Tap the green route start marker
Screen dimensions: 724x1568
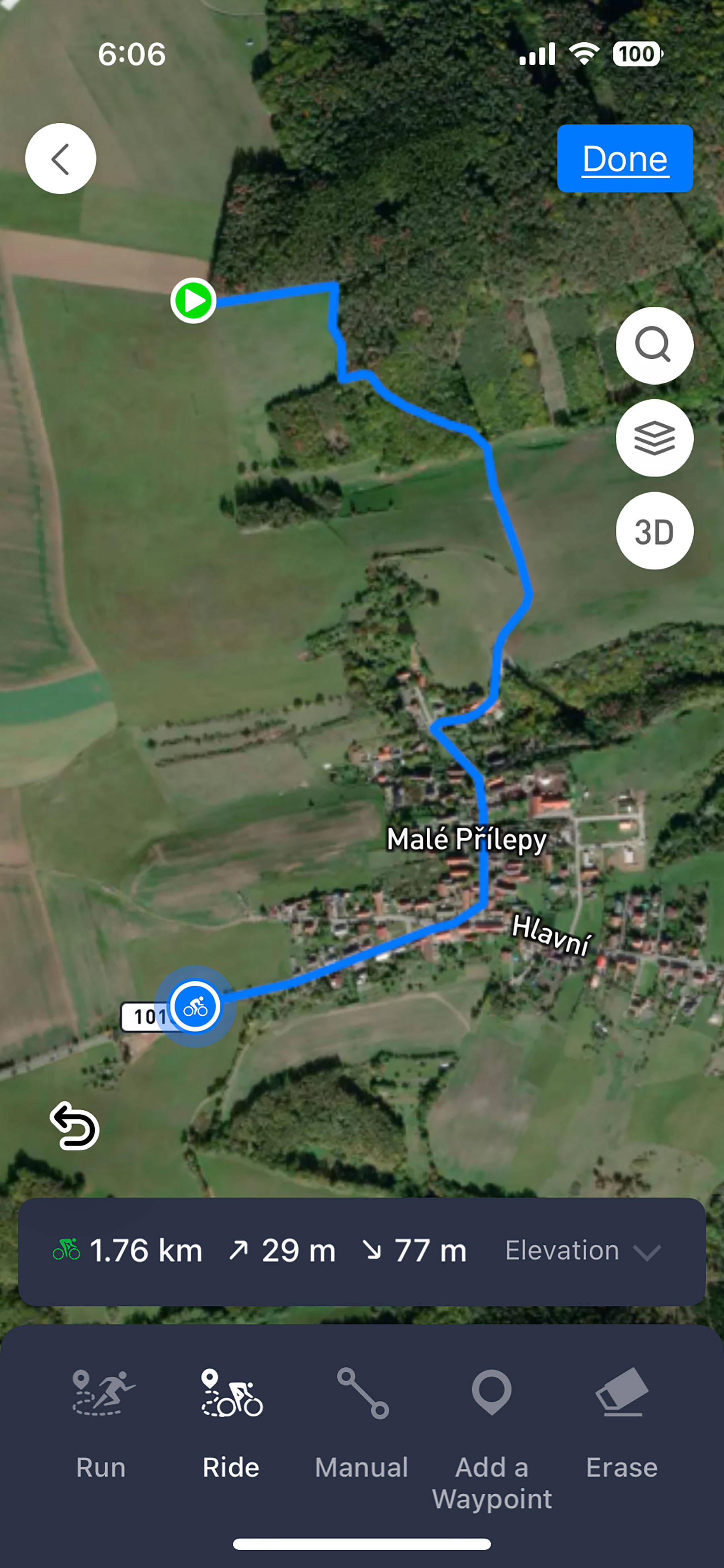(193, 301)
